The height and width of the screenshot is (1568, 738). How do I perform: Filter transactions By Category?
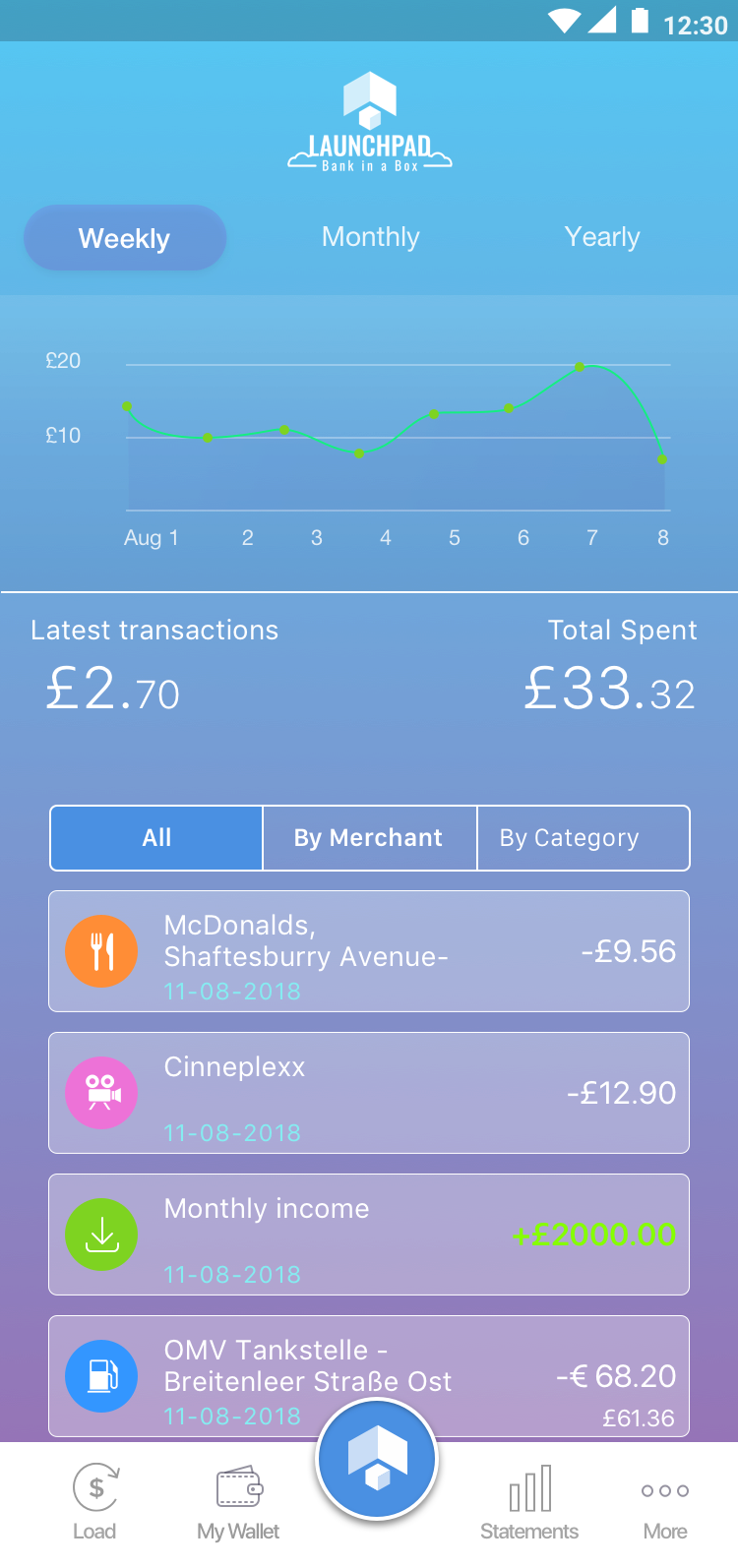coord(583,837)
